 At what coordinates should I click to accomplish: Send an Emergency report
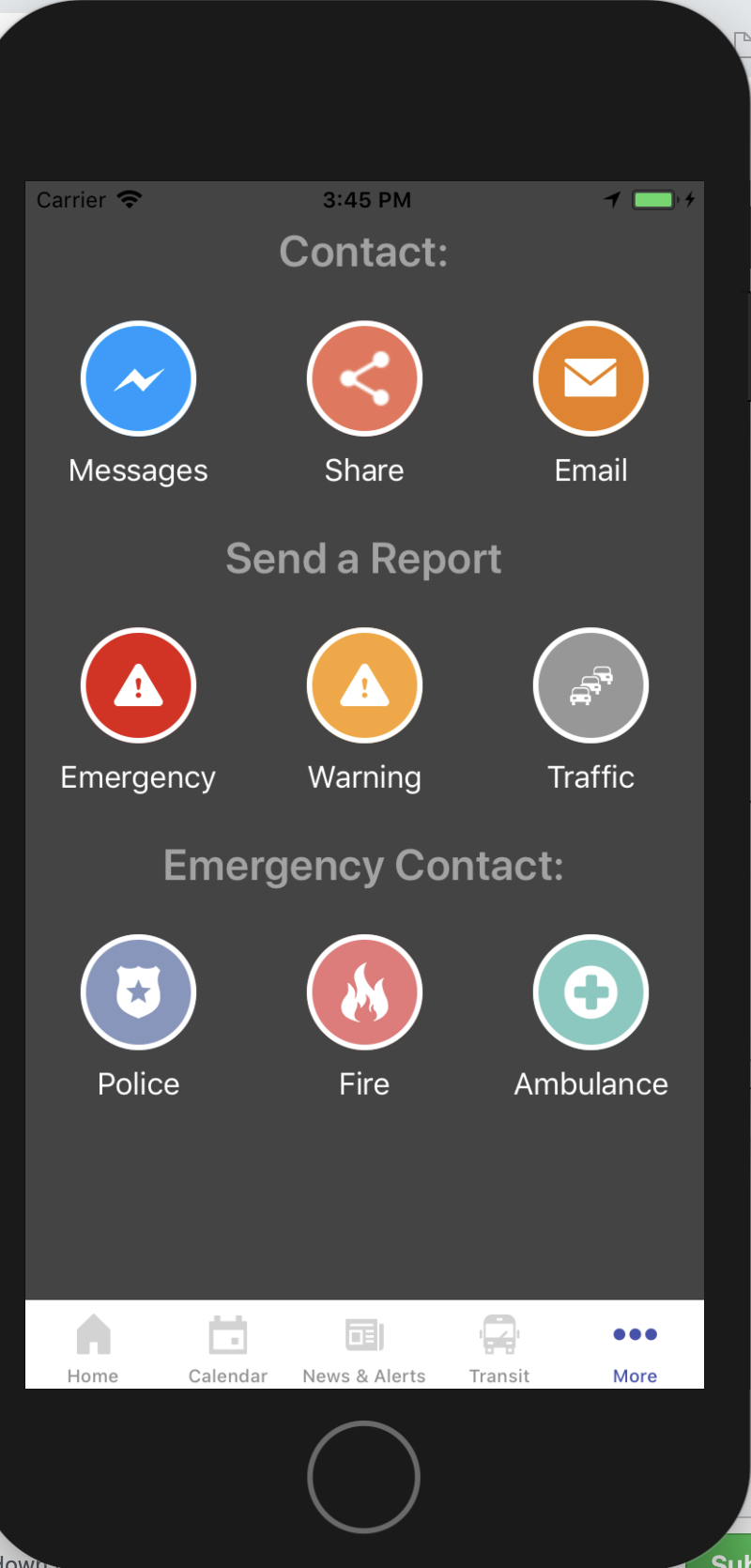point(138,686)
